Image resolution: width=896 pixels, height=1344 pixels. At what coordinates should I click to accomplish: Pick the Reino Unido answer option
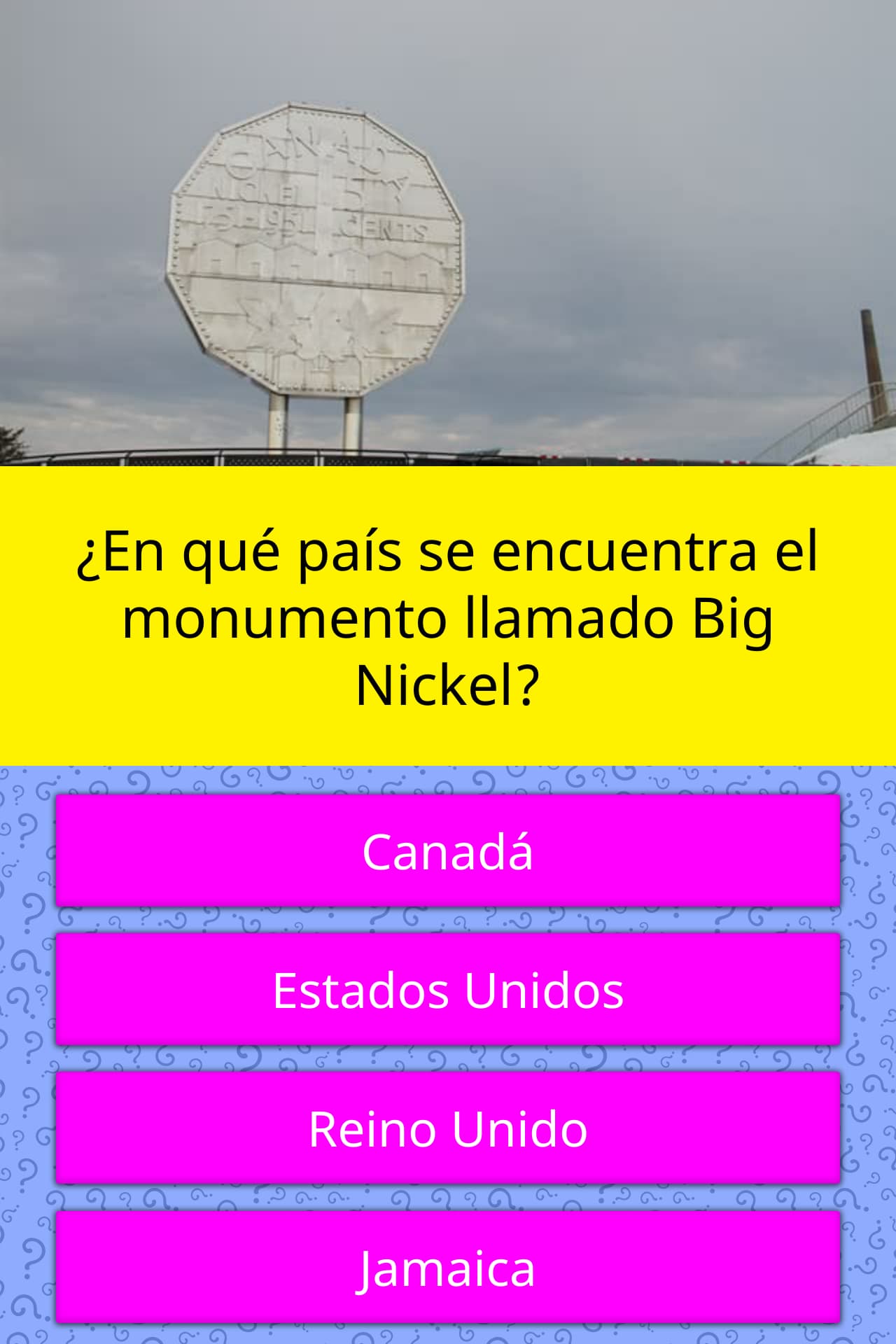click(x=448, y=1128)
